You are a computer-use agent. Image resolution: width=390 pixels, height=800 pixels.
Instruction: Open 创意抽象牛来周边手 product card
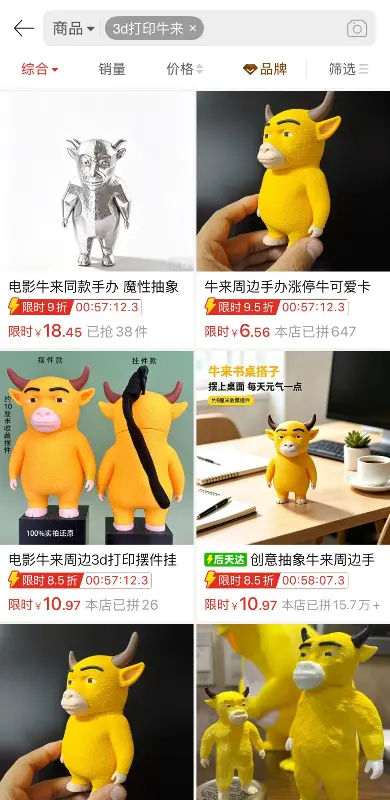pyautogui.click(x=293, y=485)
